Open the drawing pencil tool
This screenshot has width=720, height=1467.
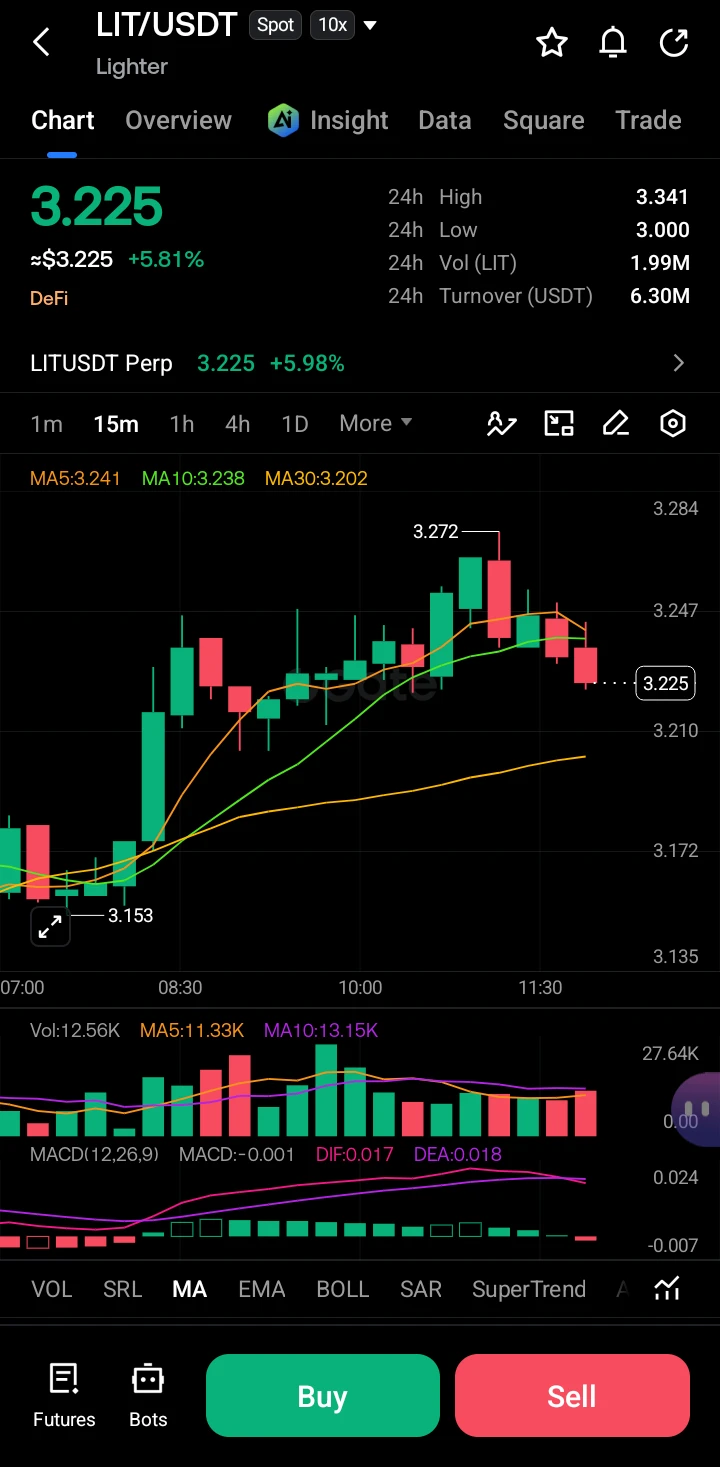point(616,424)
